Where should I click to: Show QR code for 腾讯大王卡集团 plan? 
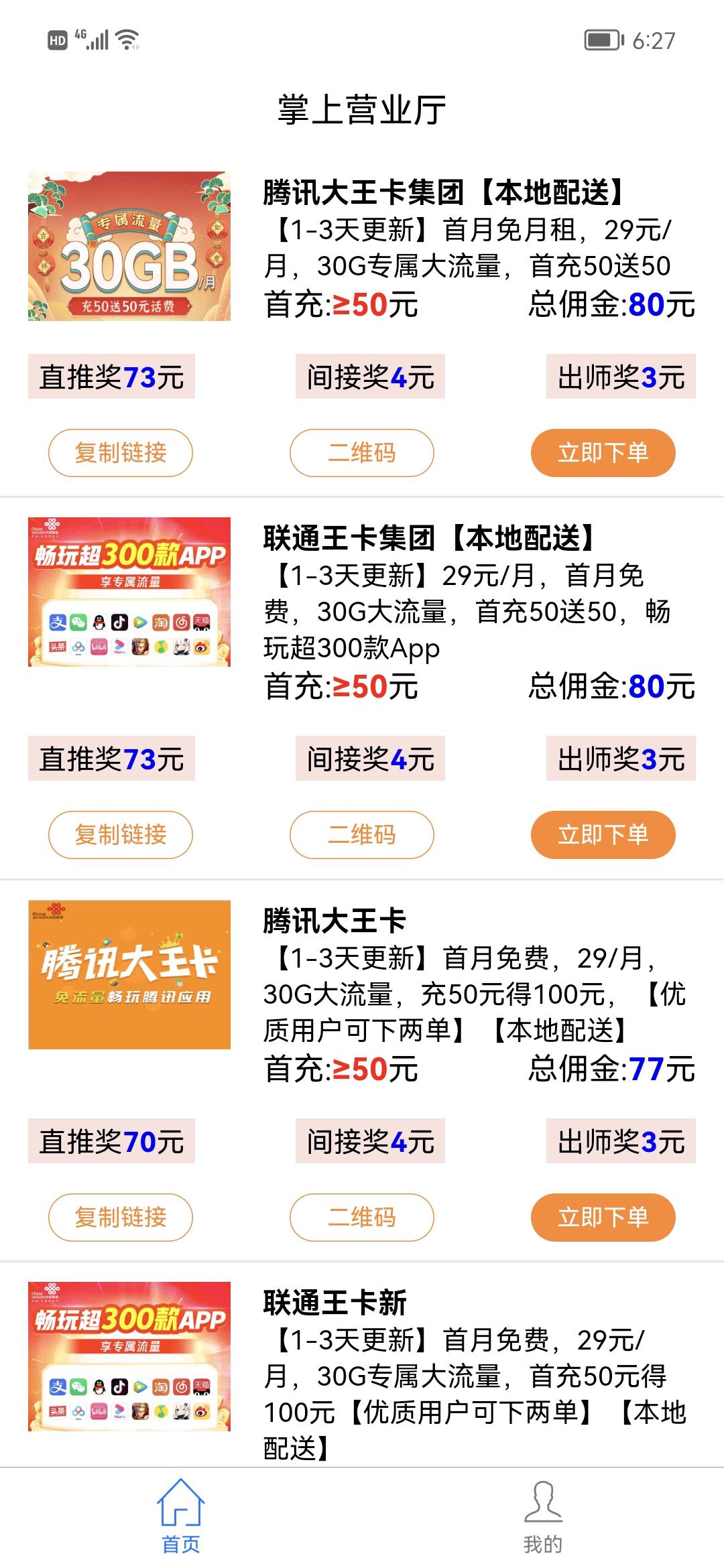click(362, 453)
